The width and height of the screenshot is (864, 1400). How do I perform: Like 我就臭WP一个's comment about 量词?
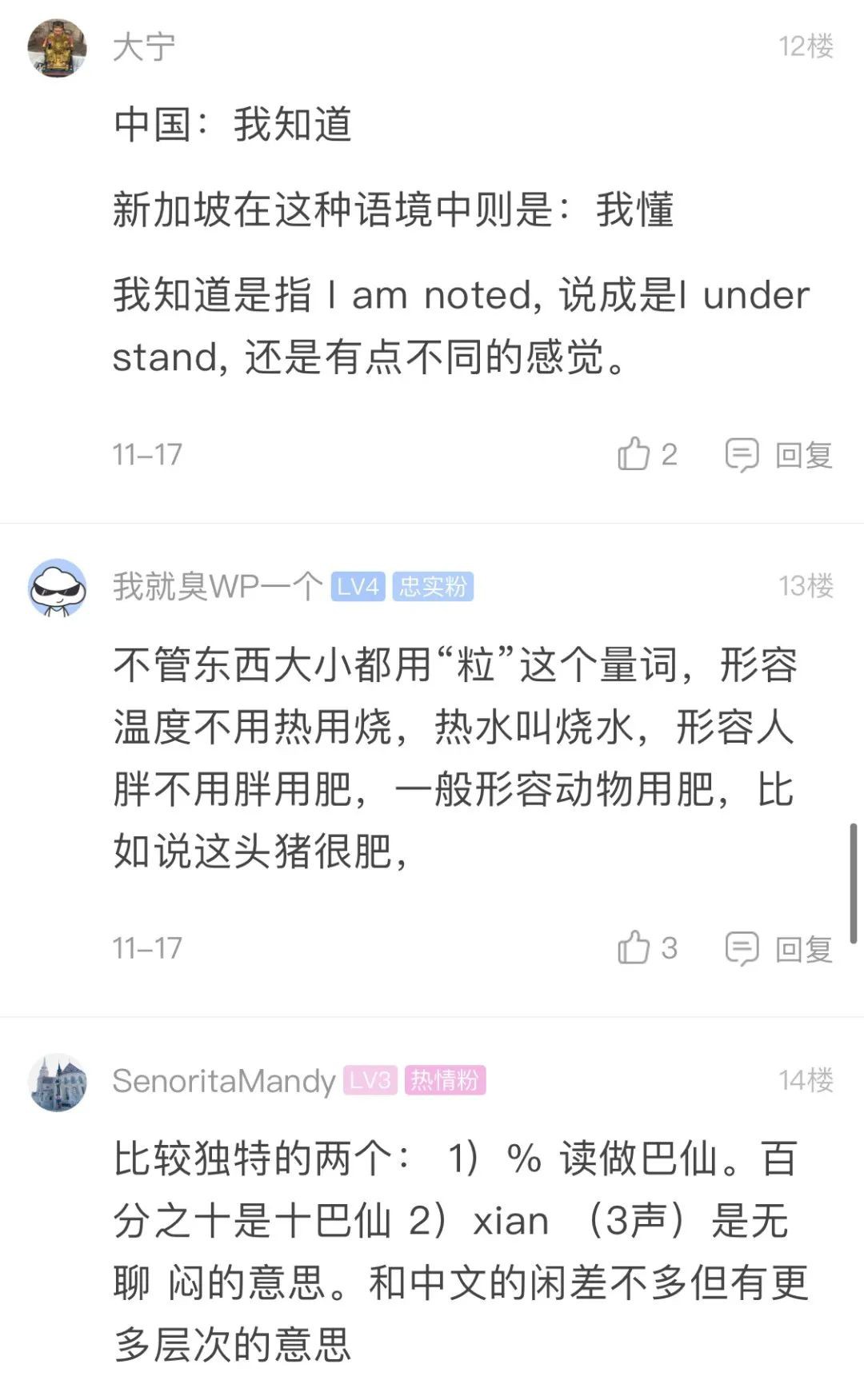pos(636,948)
